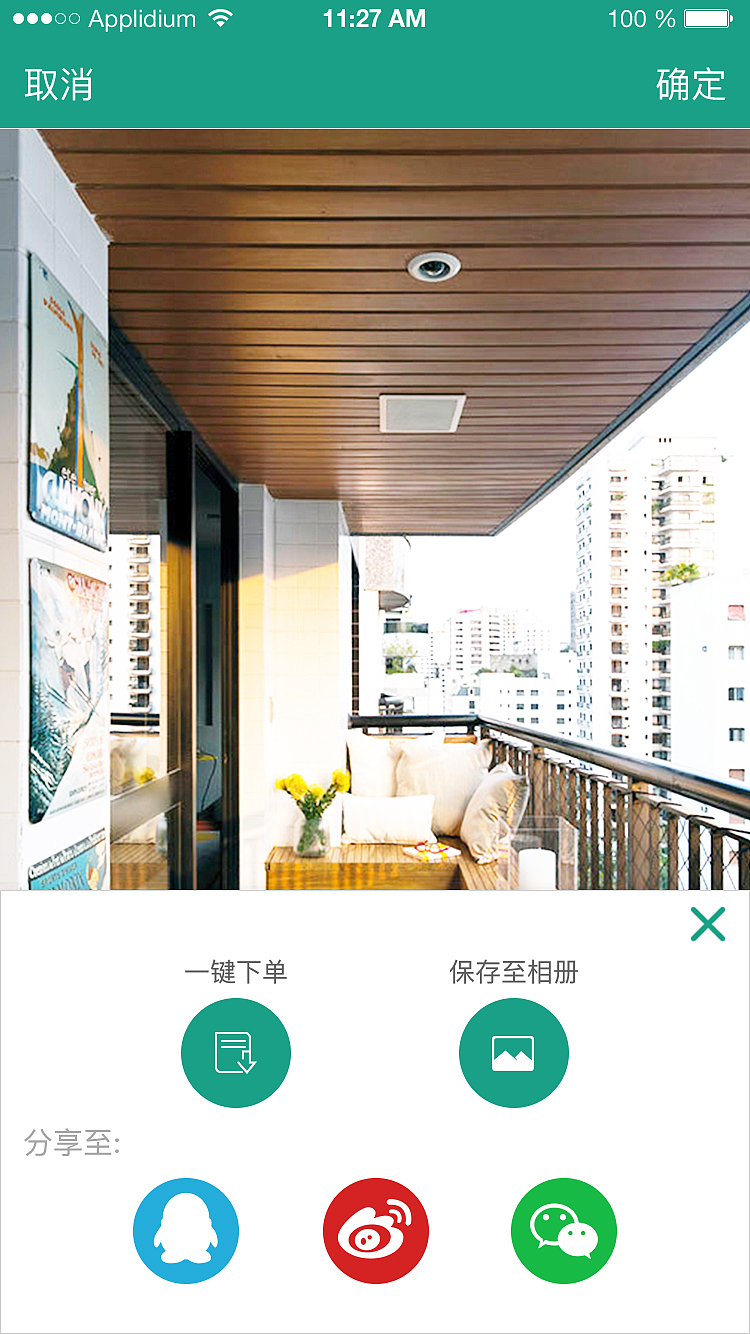Tap the 保存至相册 text label
Image resolution: width=750 pixels, height=1334 pixels.
tap(514, 972)
